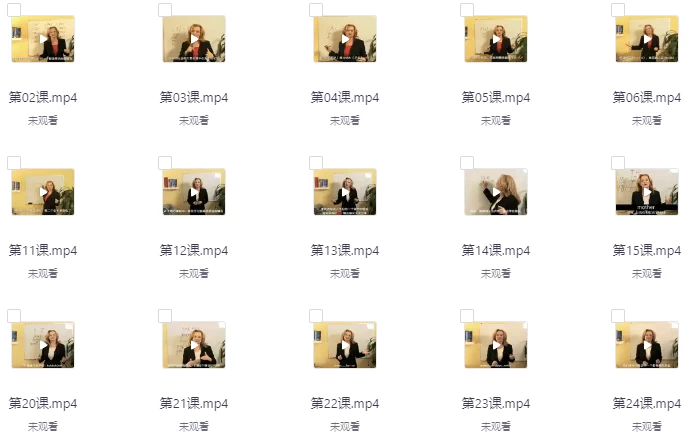Check the box on 第14课.mp4
The height and width of the screenshot is (436, 690).
[x=467, y=162]
